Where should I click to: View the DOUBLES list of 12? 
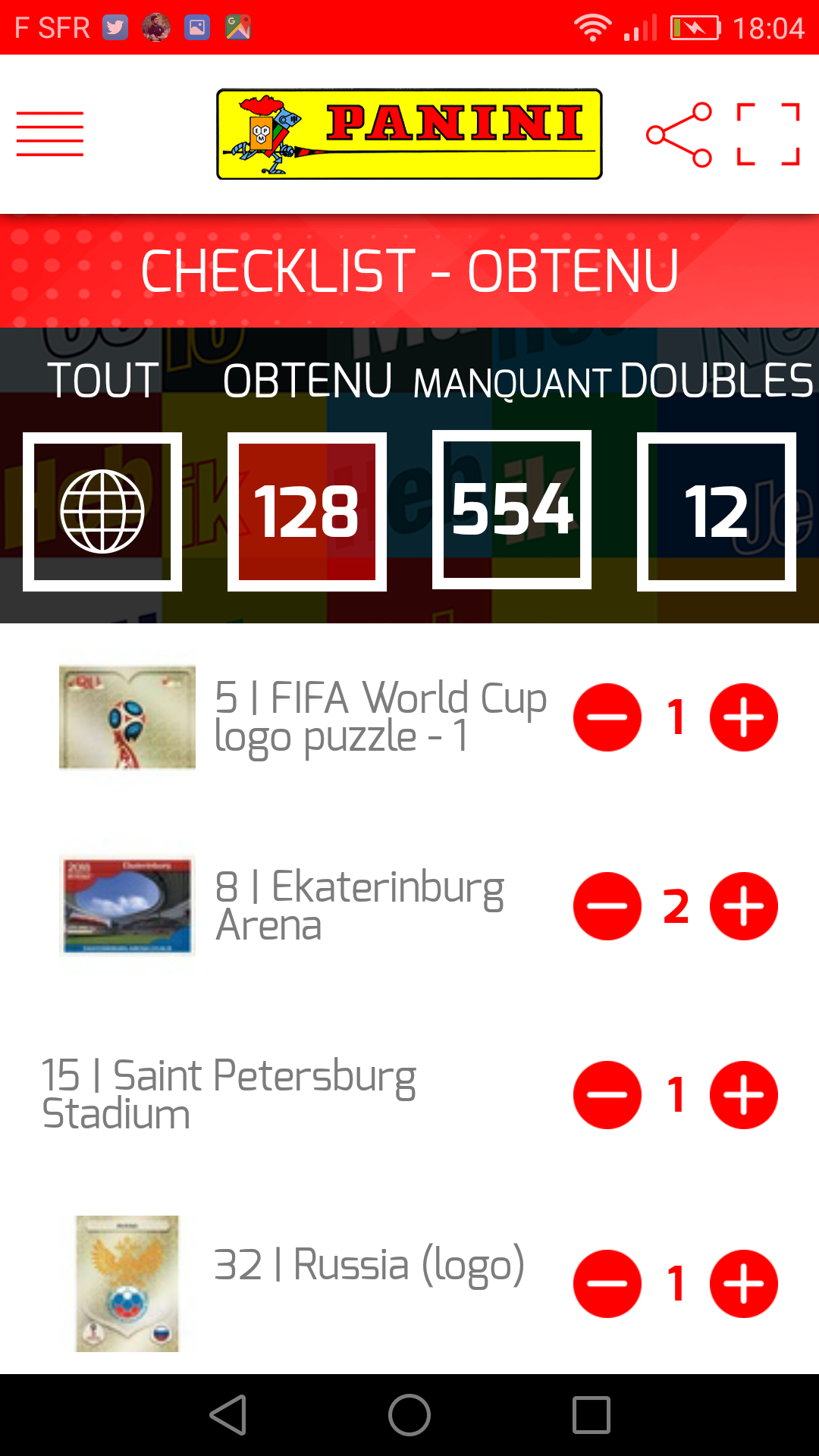[x=717, y=511]
